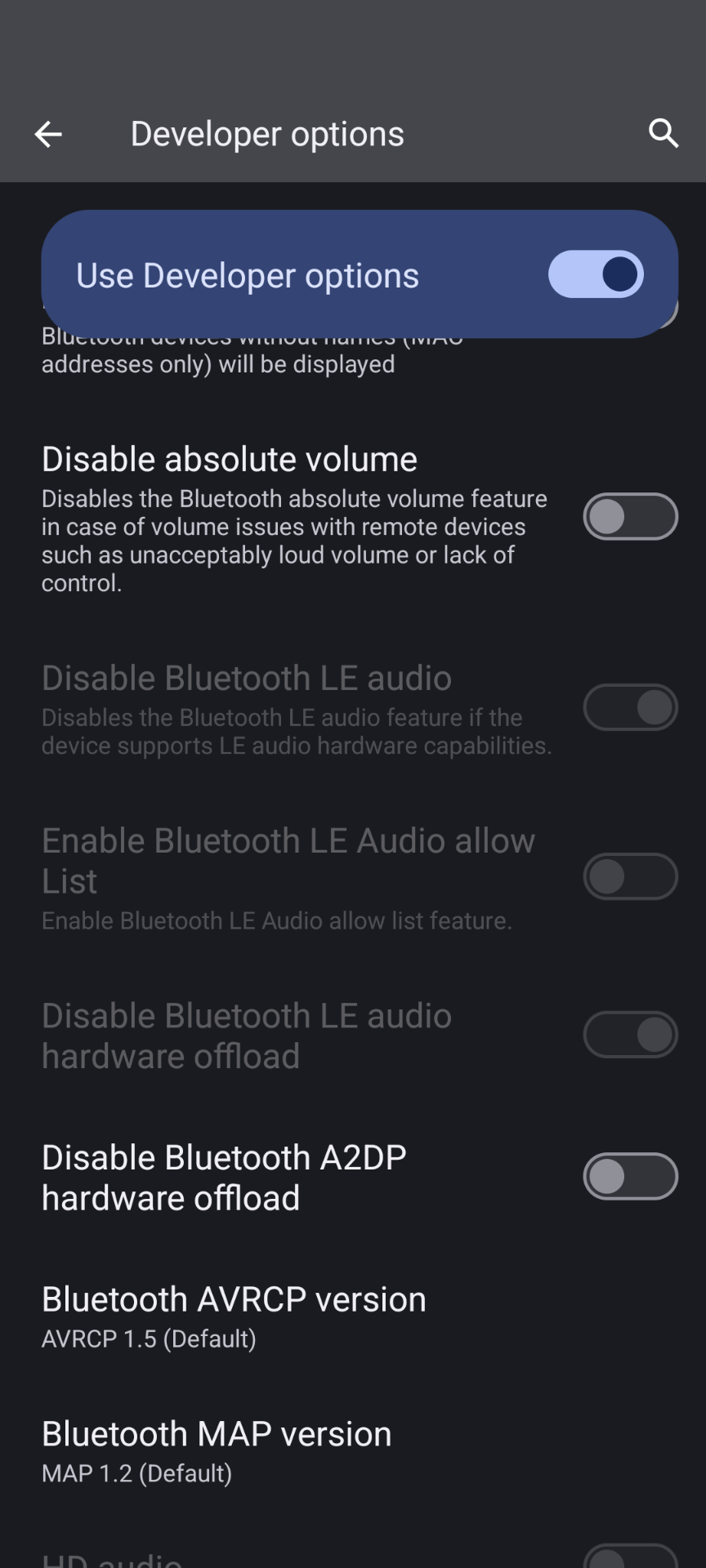Toggle Enable Bluetooth LE Audio allow List
This screenshot has width=706, height=1568.
(x=629, y=875)
